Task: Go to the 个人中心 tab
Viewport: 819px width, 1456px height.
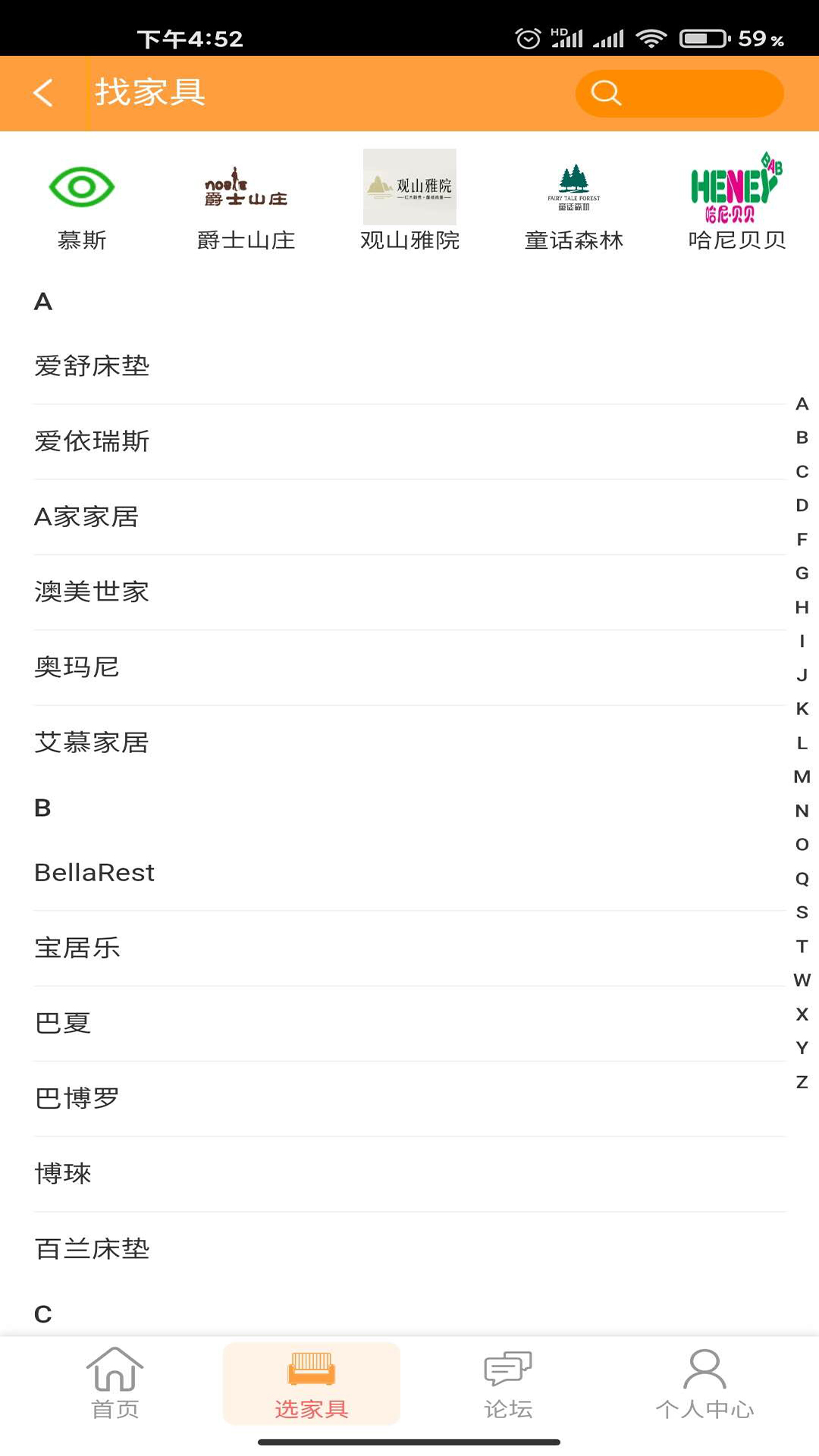Action: [x=704, y=1384]
